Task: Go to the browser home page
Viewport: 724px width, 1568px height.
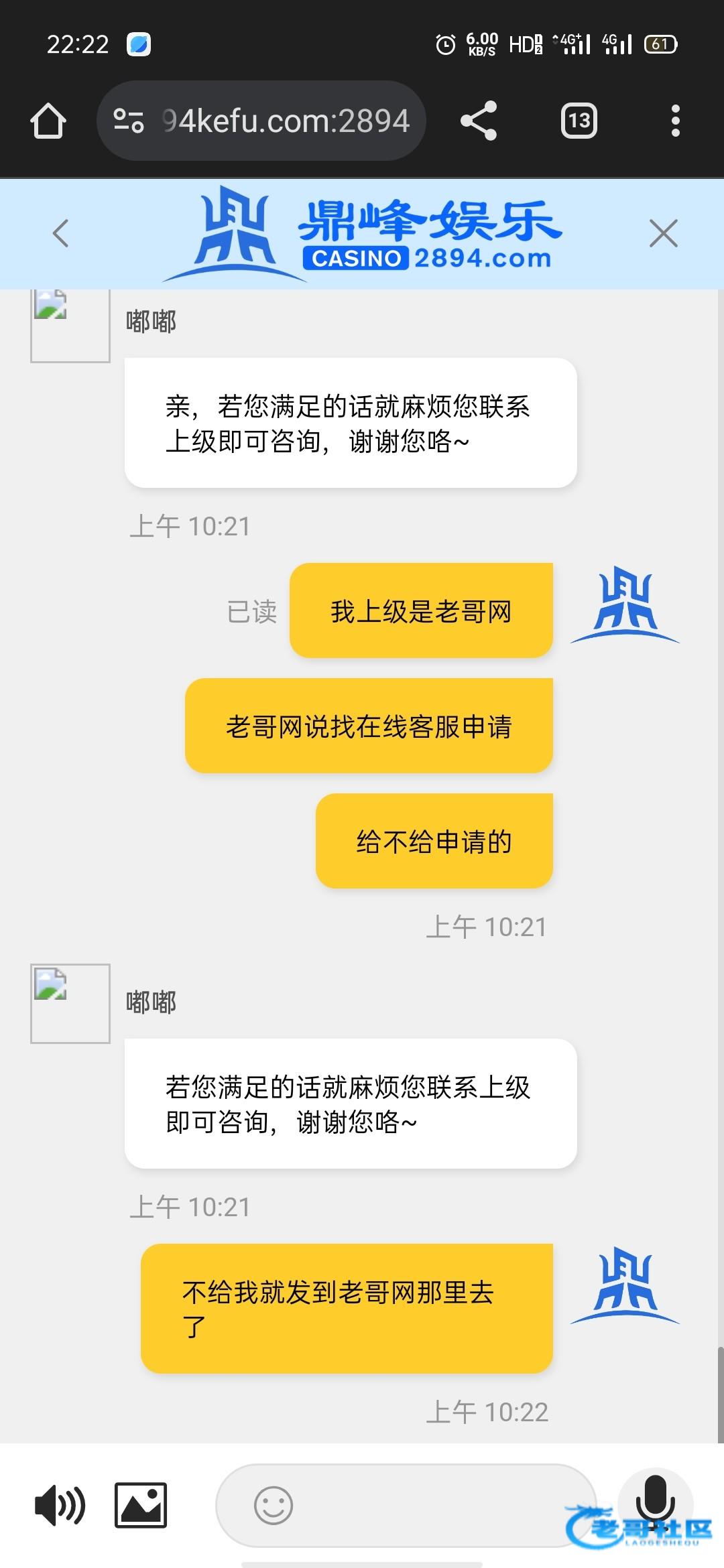Action: 48,121
